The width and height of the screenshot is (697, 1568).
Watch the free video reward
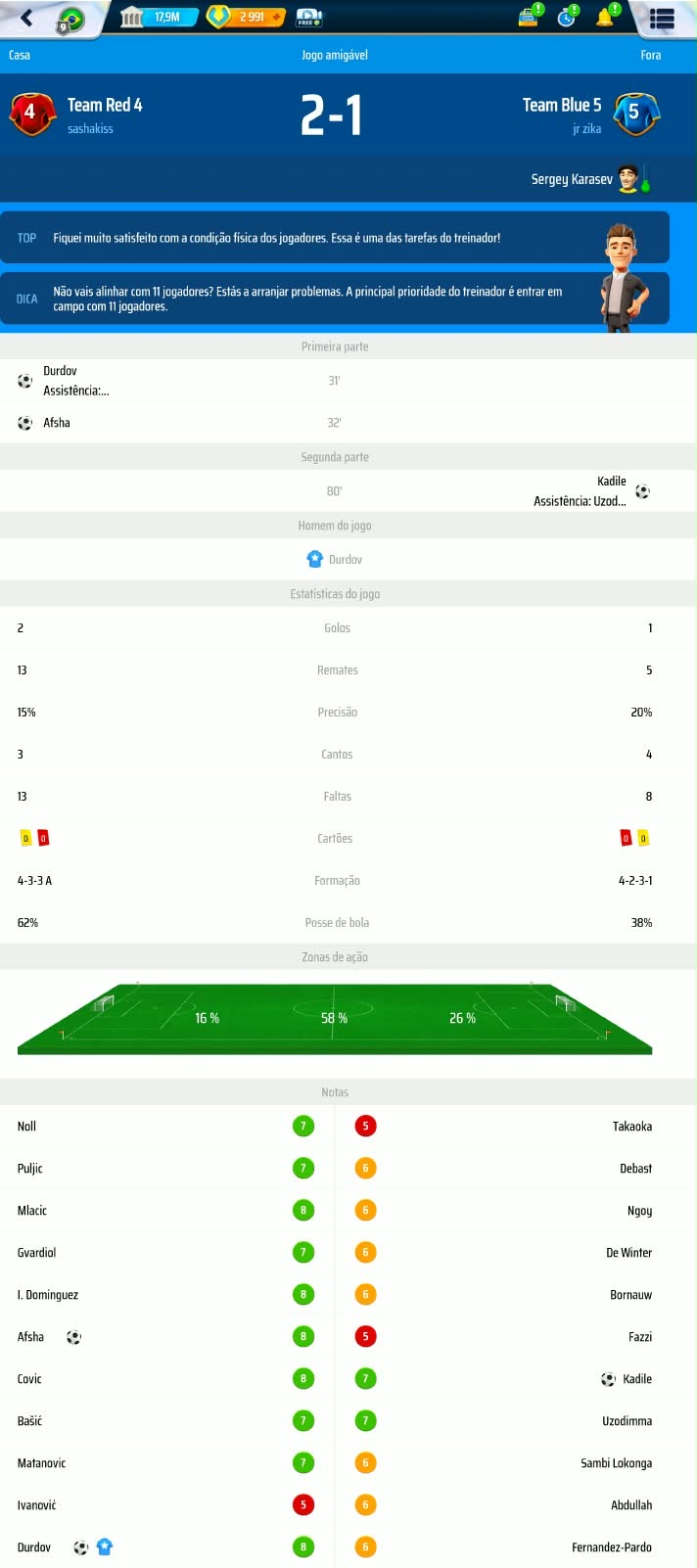tap(309, 17)
